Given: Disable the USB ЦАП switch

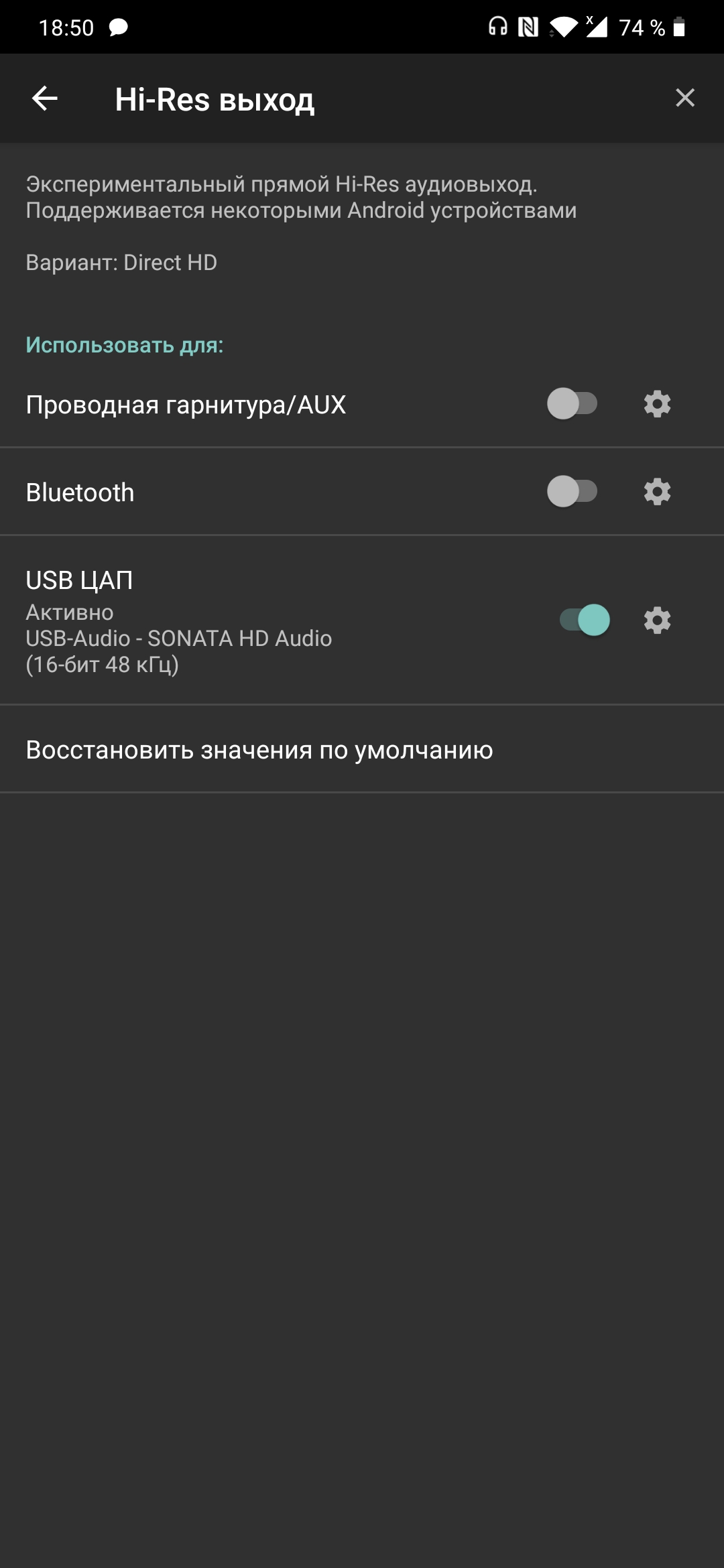Looking at the screenshot, I should click(x=585, y=620).
